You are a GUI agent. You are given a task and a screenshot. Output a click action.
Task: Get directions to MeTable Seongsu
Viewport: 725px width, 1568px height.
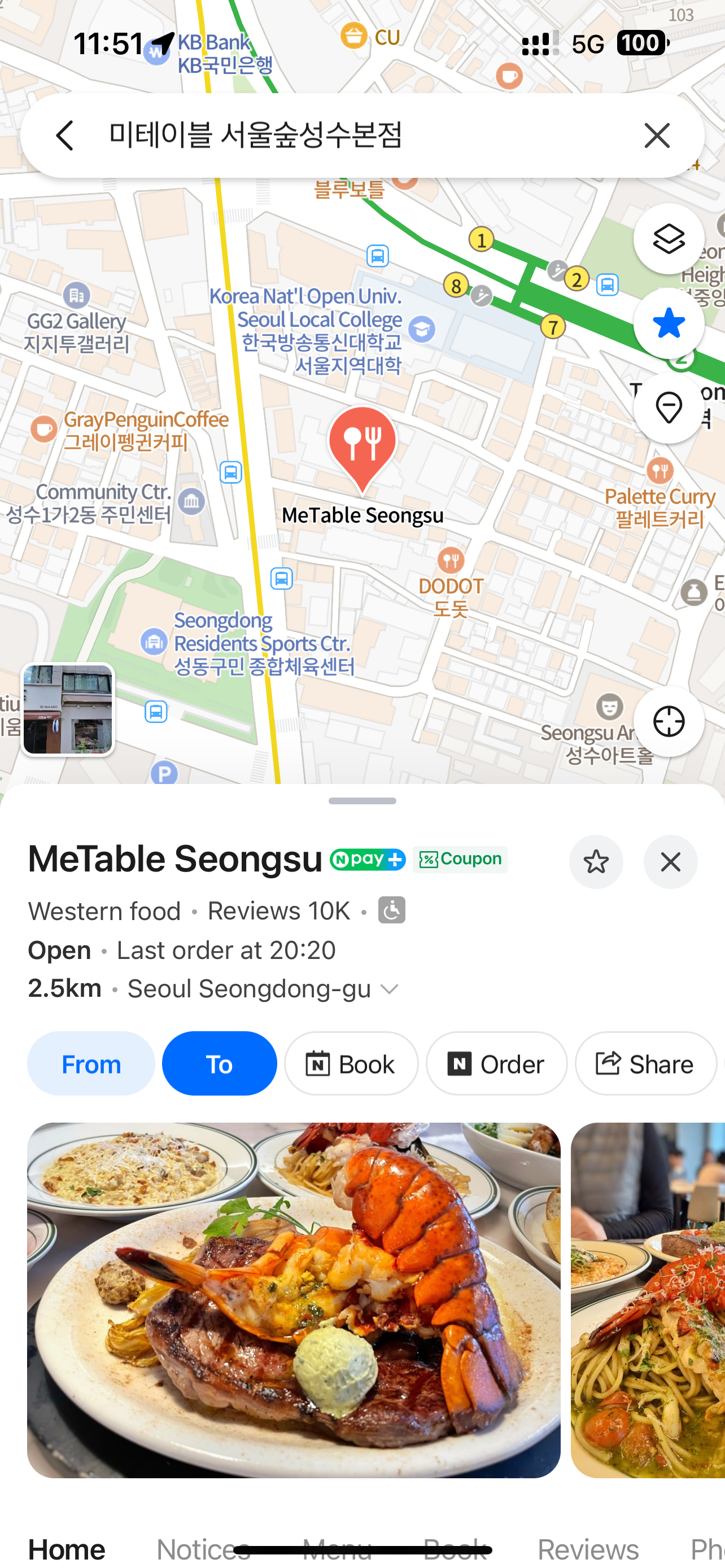[x=219, y=1064]
